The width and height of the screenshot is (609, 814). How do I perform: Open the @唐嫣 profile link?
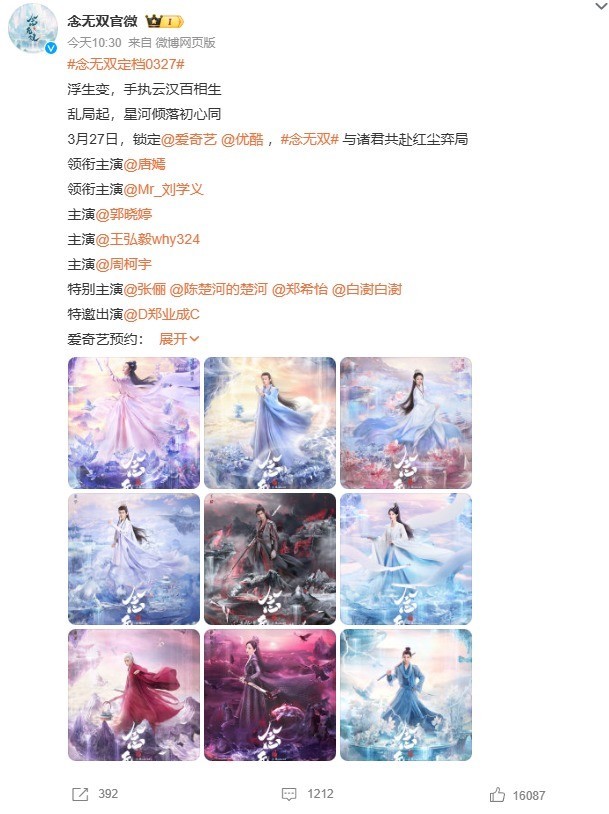[x=144, y=164]
